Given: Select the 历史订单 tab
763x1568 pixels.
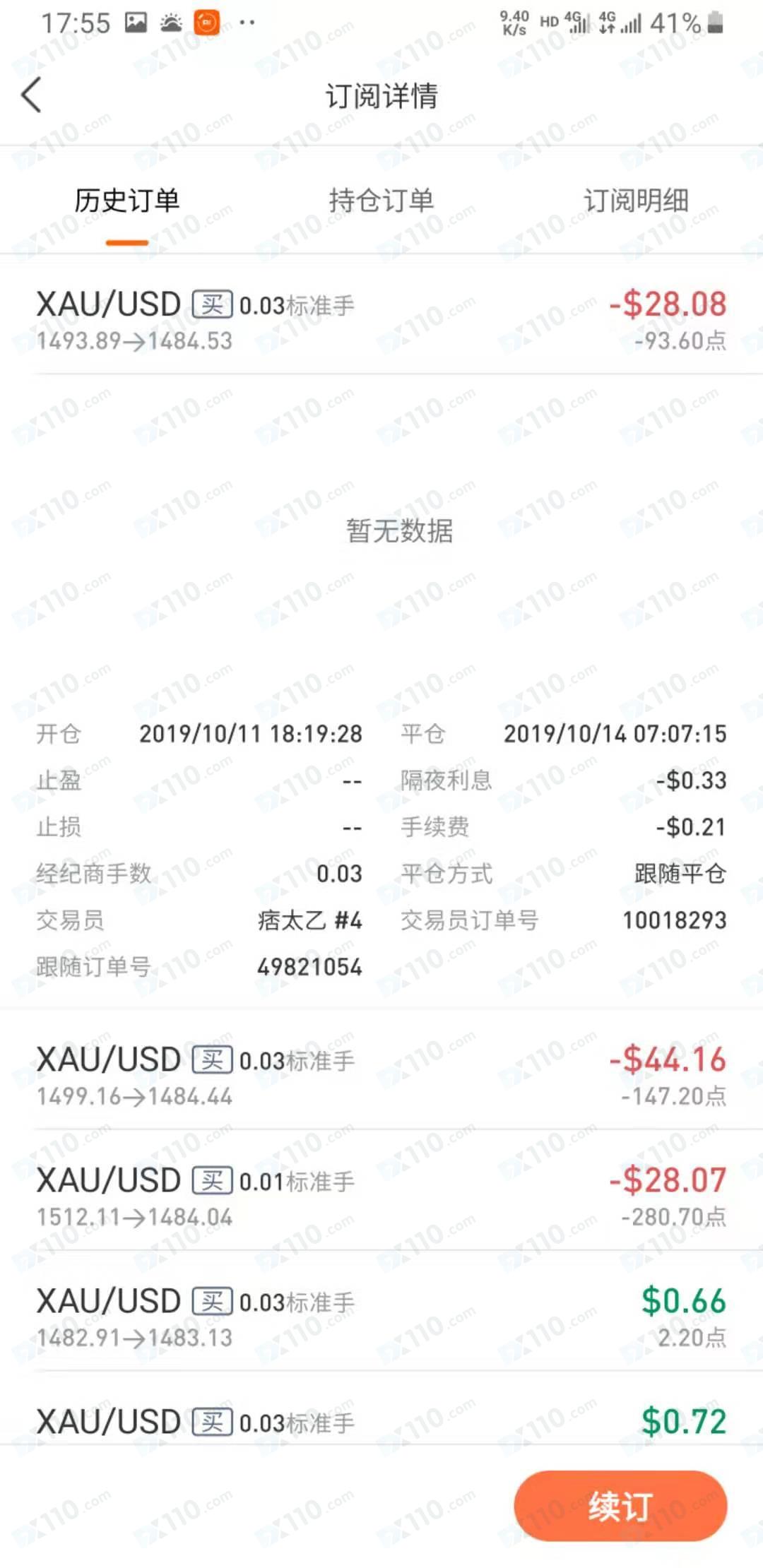Looking at the screenshot, I should (127, 201).
